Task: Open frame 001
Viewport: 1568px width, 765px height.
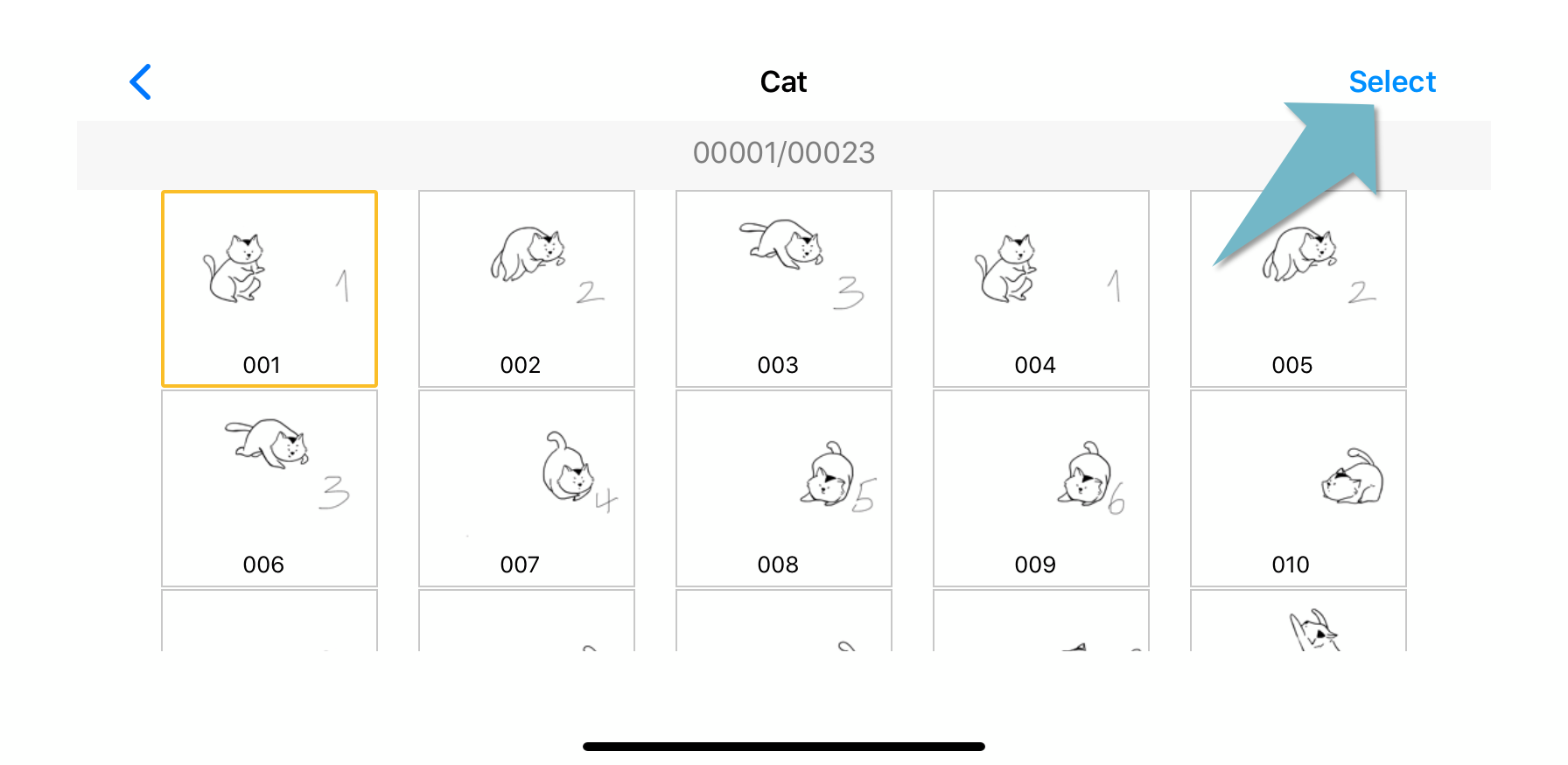Action: pyautogui.click(x=269, y=289)
